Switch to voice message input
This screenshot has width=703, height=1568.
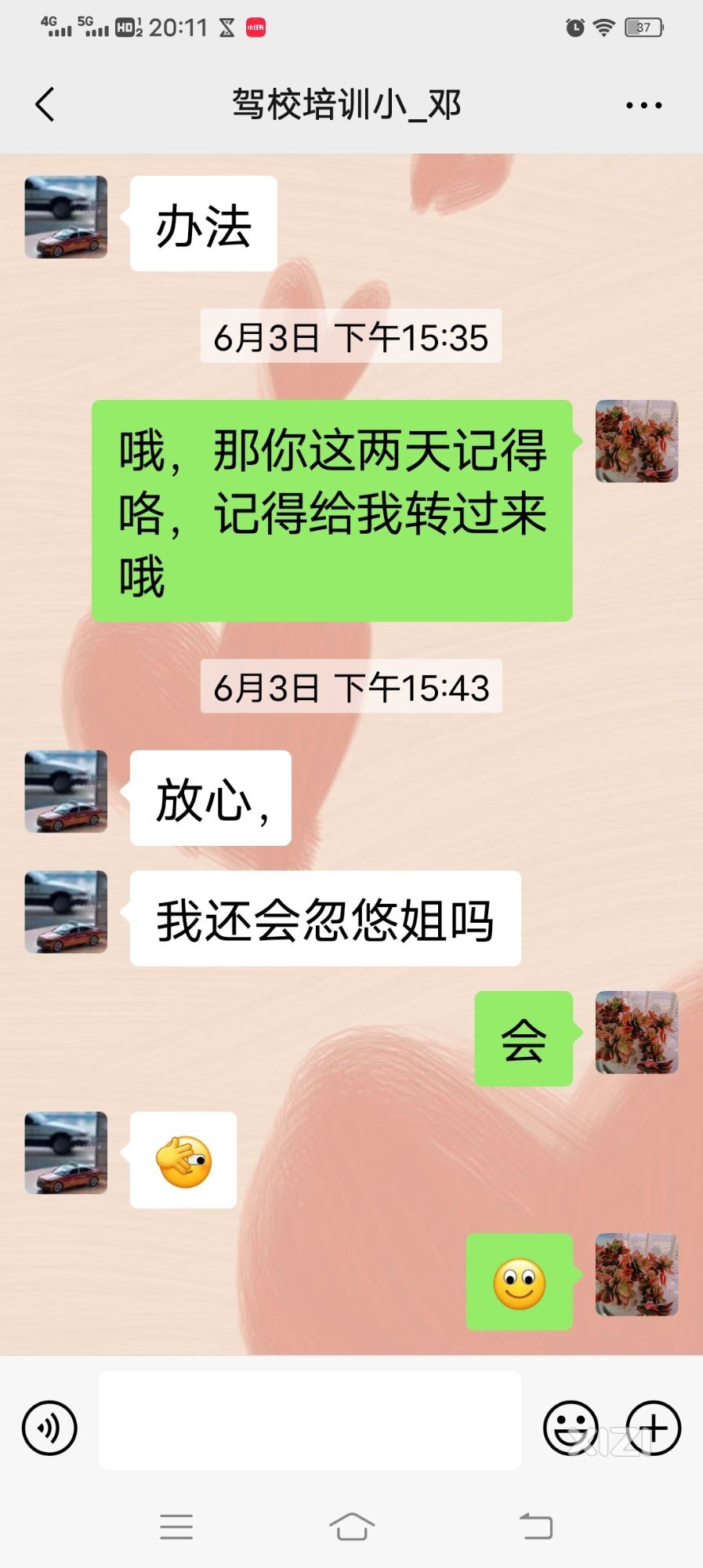pyautogui.click(x=49, y=1428)
